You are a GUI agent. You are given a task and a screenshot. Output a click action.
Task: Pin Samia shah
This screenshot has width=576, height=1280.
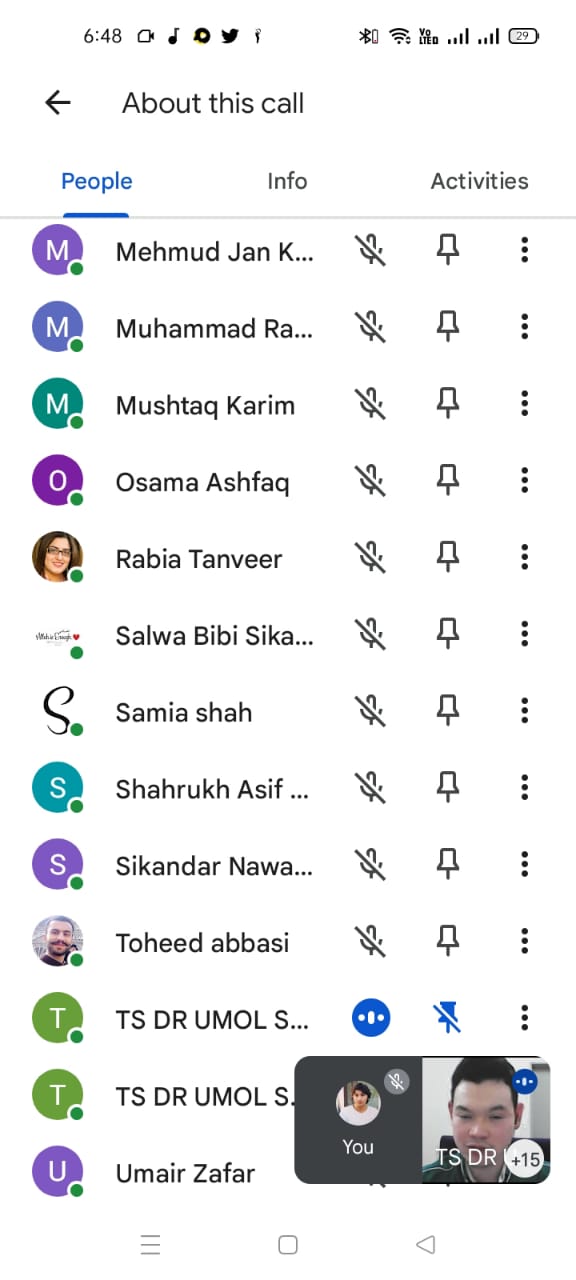pos(448,711)
